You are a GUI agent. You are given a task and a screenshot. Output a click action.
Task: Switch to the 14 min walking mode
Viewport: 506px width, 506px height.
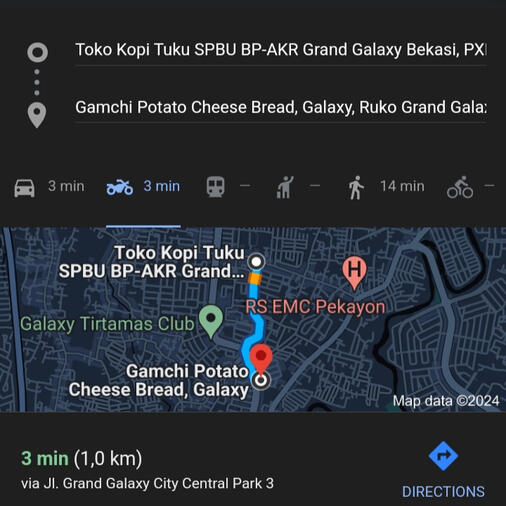coord(386,187)
